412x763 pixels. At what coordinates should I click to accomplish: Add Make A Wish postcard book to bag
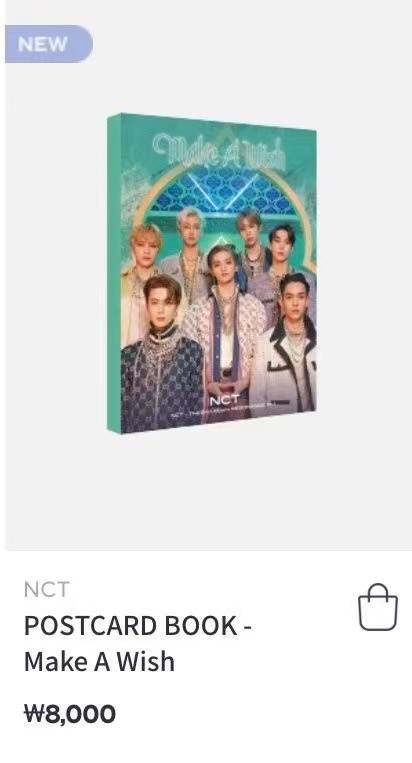point(378,607)
